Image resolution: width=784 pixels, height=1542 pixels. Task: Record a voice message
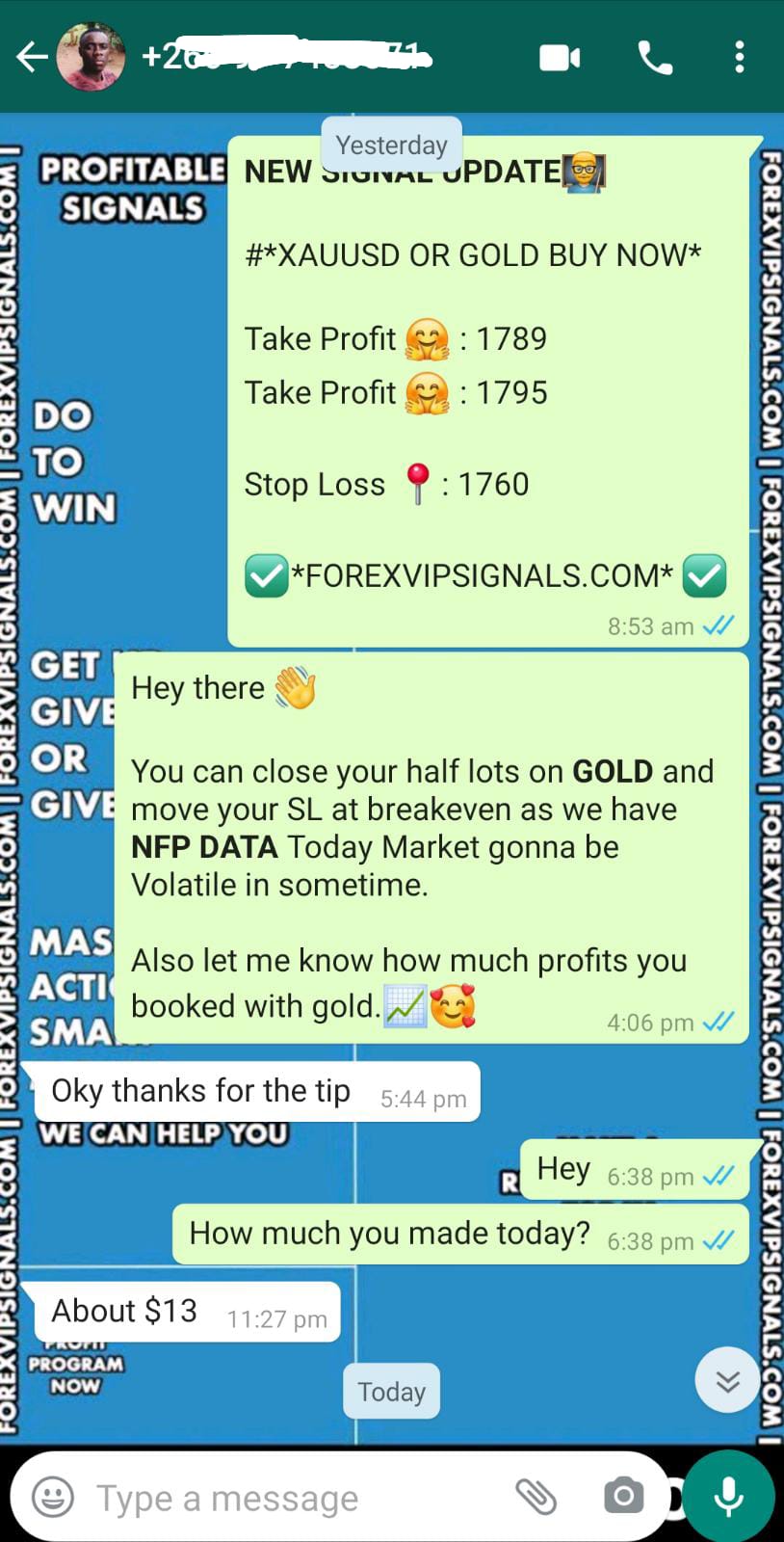pos(728,1497)
